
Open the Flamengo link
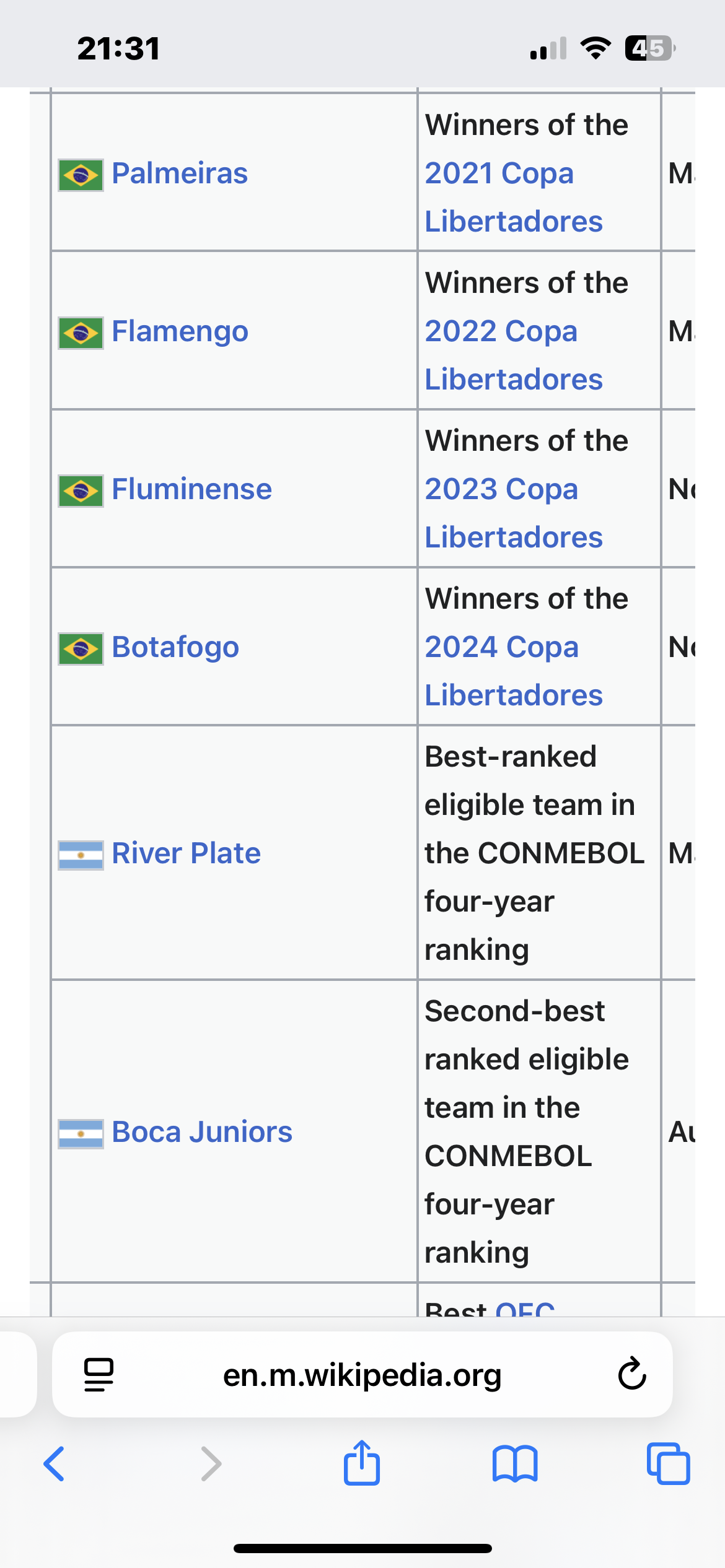[x=180, y=331]
